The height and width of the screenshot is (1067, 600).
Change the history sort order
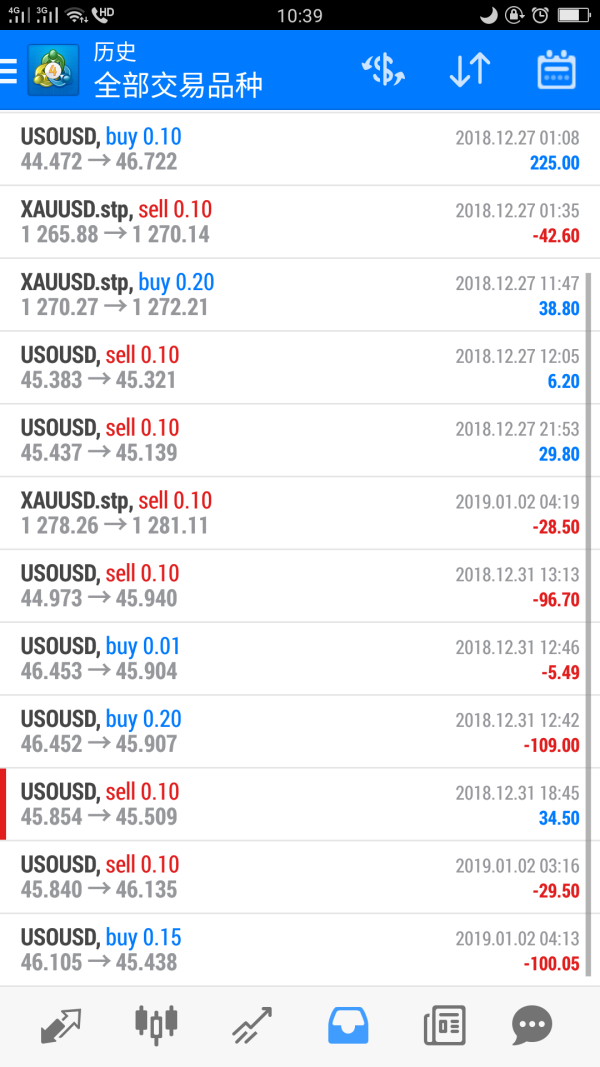(469, 70)
